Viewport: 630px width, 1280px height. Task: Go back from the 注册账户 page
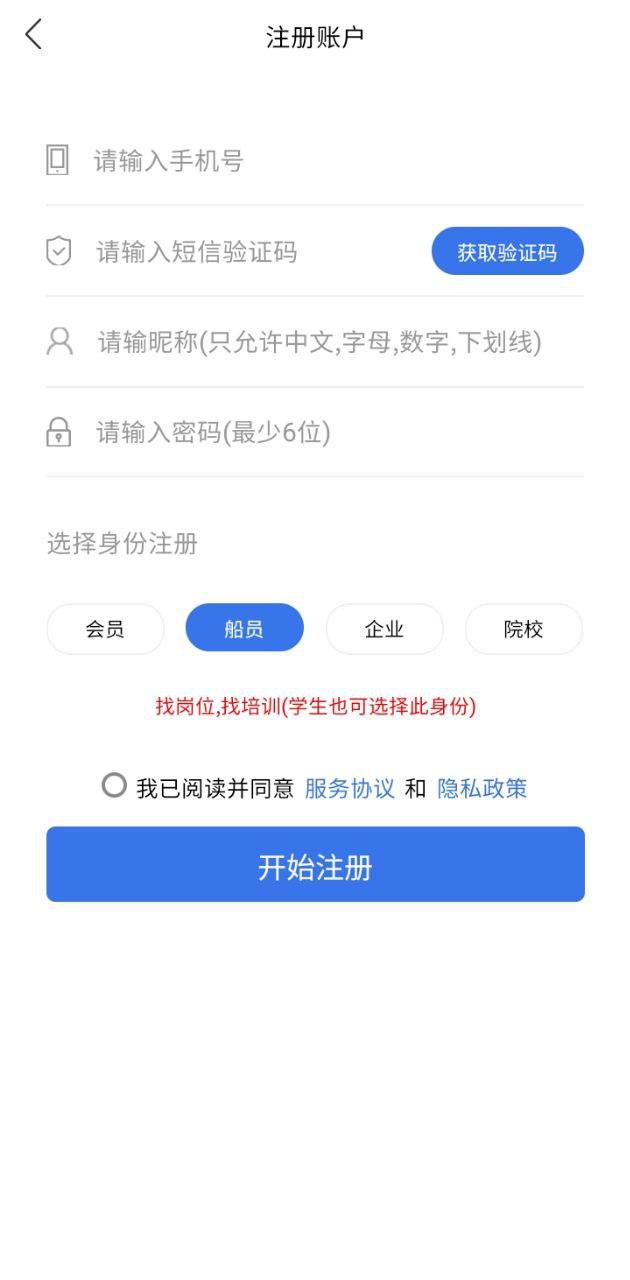point(34,35)
